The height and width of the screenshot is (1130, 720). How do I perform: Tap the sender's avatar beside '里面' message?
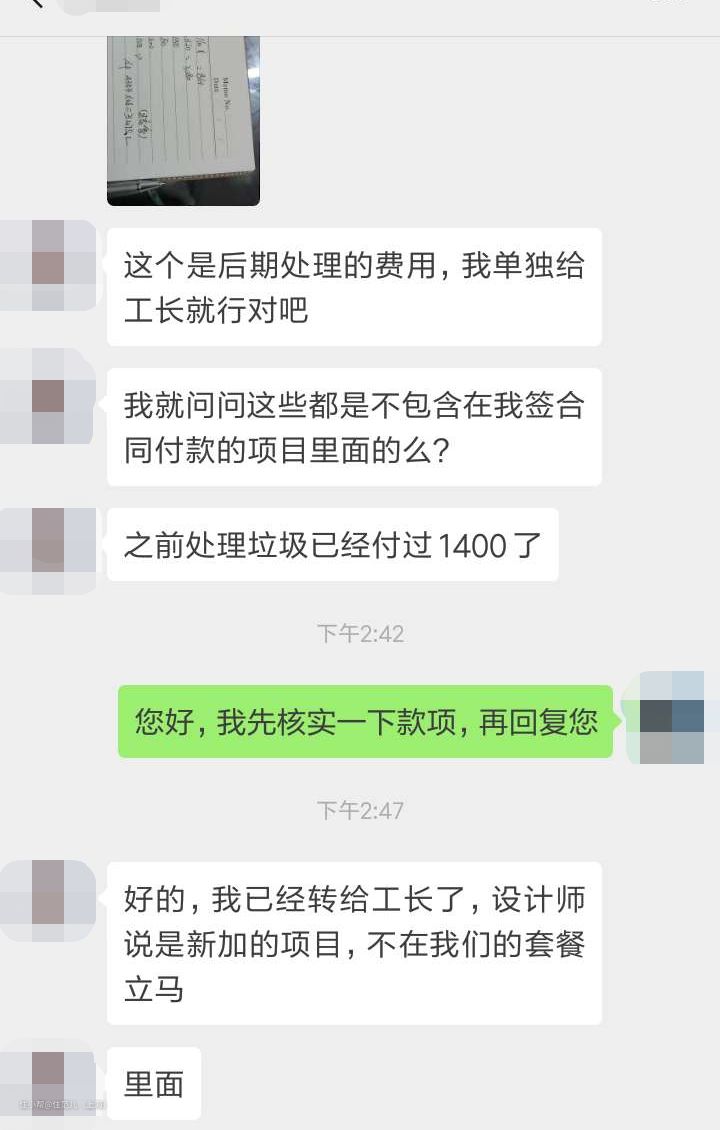click(x=48, y=1083)
